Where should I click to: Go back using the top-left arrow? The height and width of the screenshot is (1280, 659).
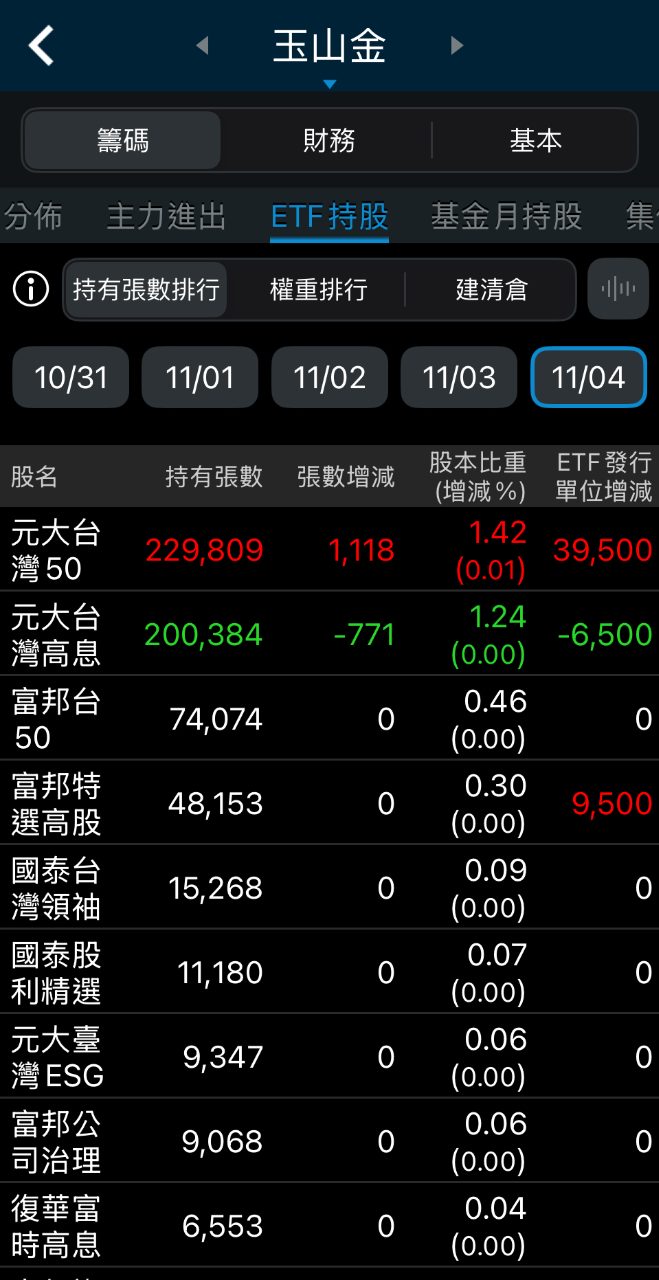point(41,46)
